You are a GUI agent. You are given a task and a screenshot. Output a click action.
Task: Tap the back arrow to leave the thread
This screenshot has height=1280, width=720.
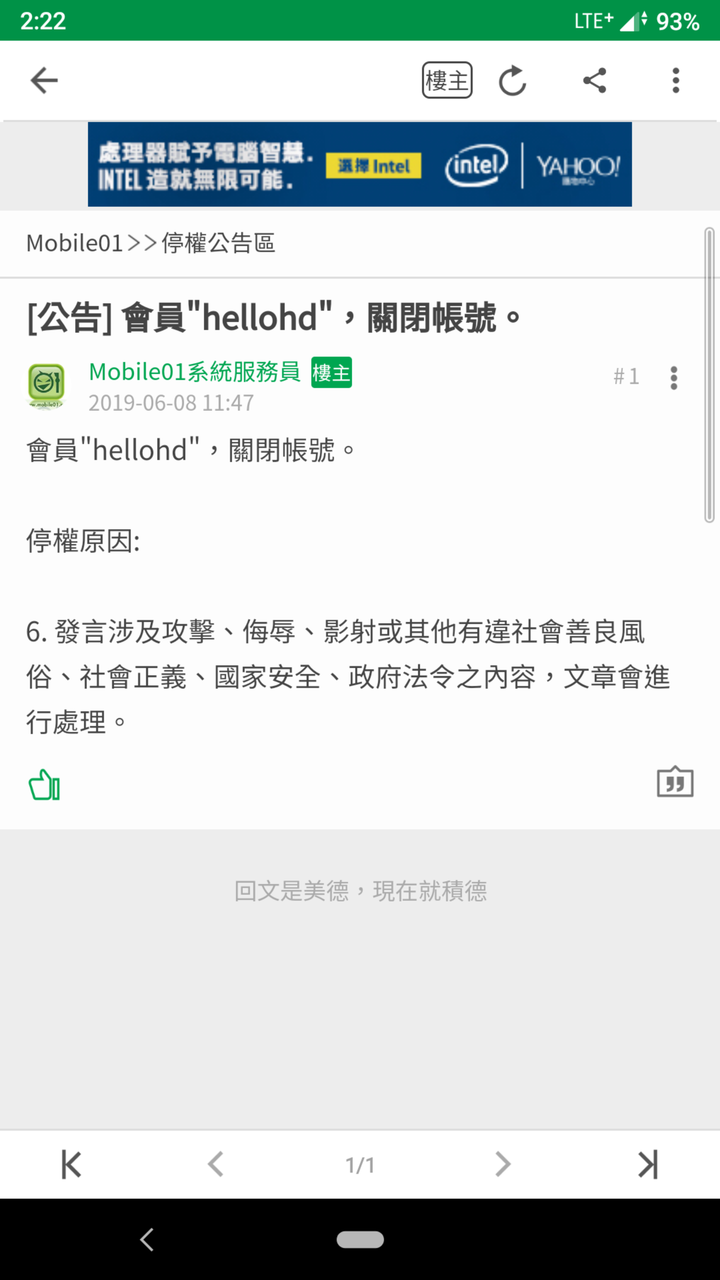coord(44,80)
